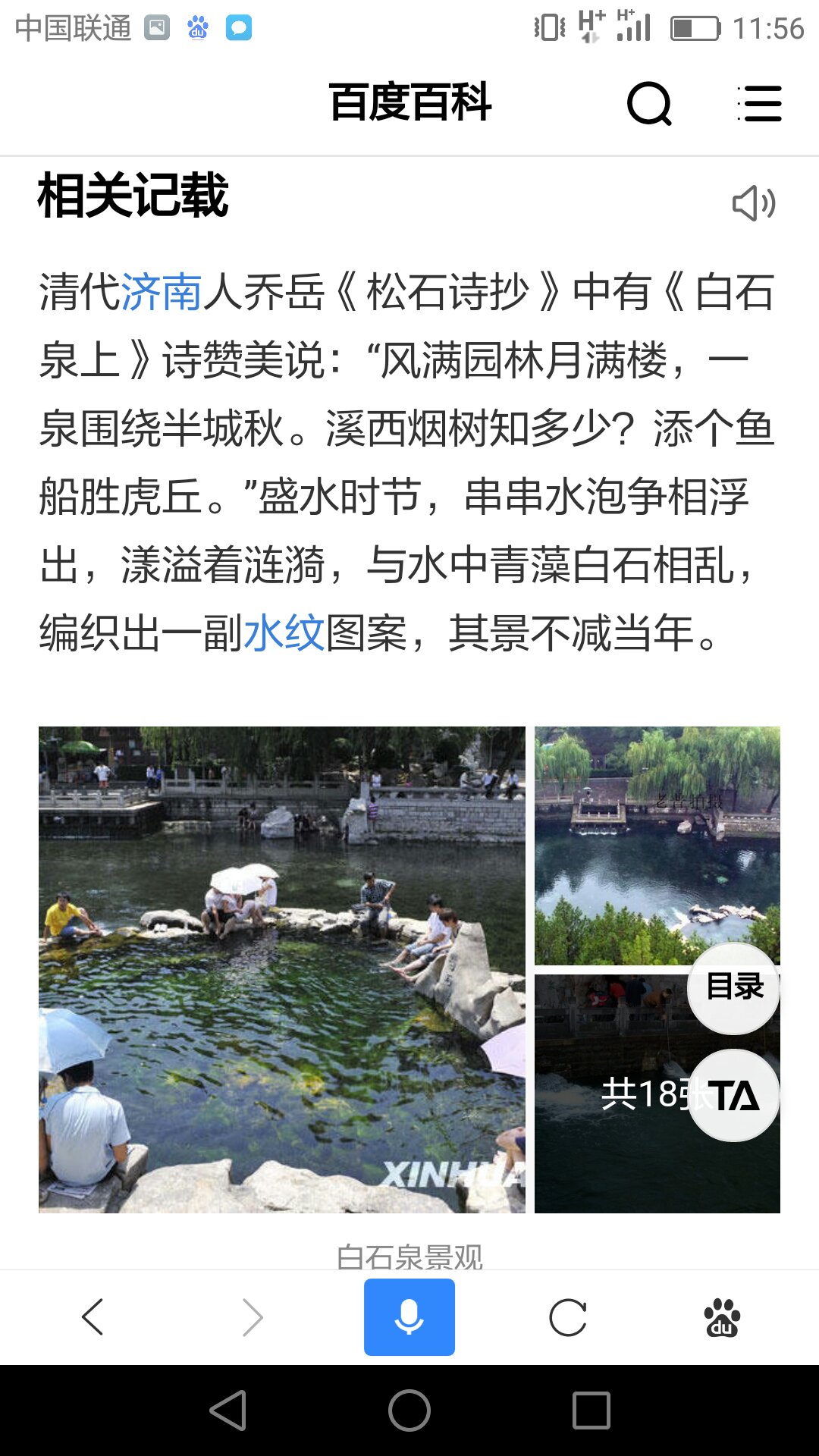
Task: Open the list menu icon
Action: click(x=760, y=103)
